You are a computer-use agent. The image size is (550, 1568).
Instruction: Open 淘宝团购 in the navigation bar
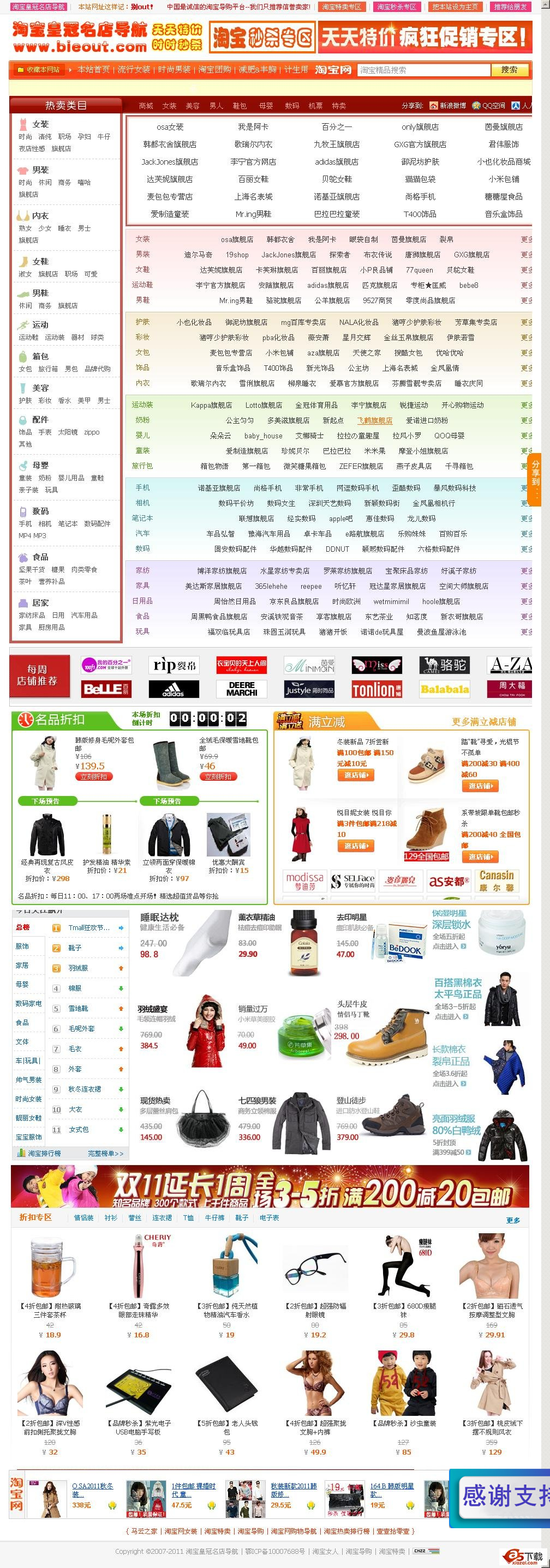[214, 69]
